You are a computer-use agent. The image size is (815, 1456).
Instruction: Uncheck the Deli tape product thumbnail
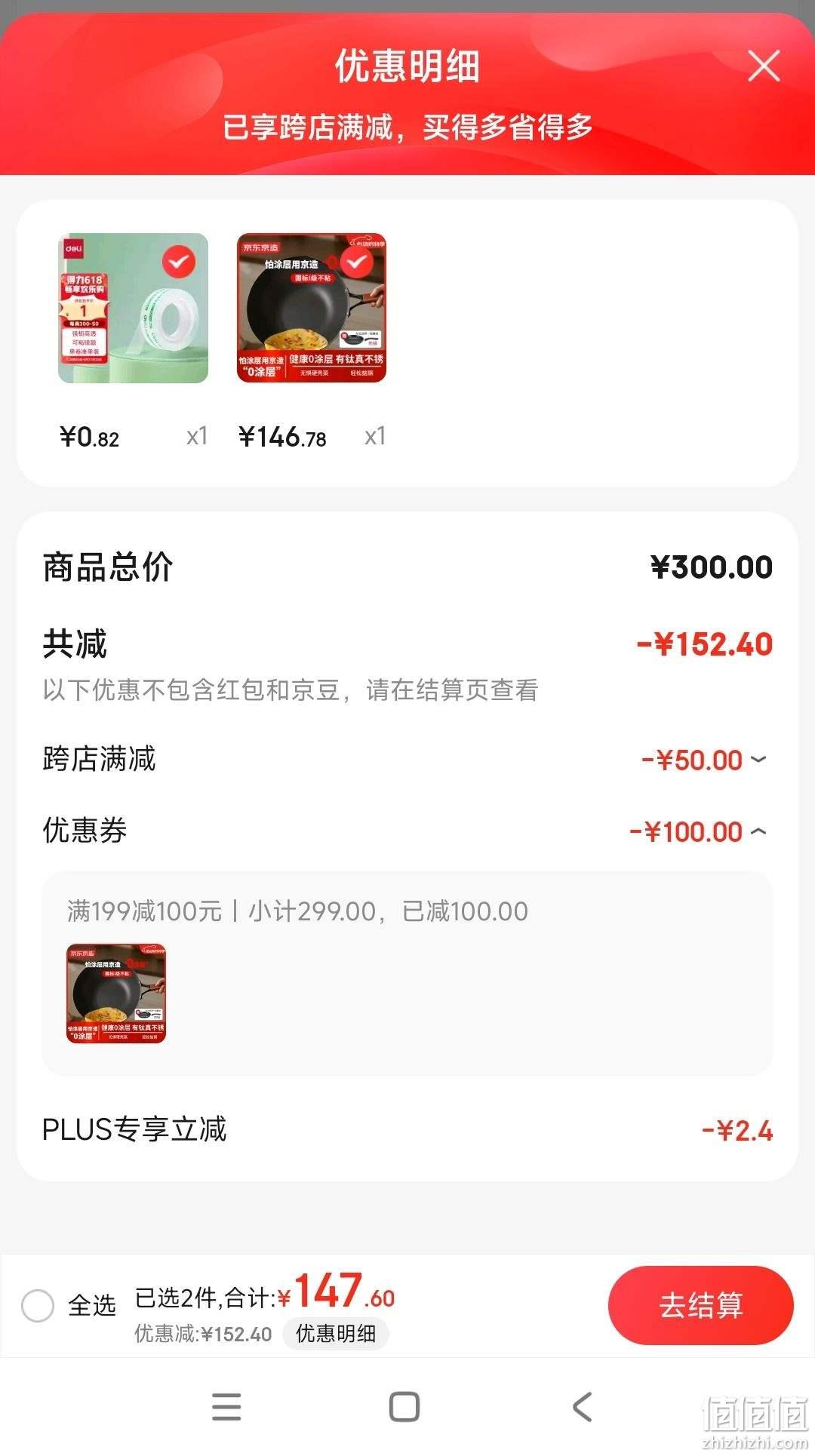[x=179, y=263]
